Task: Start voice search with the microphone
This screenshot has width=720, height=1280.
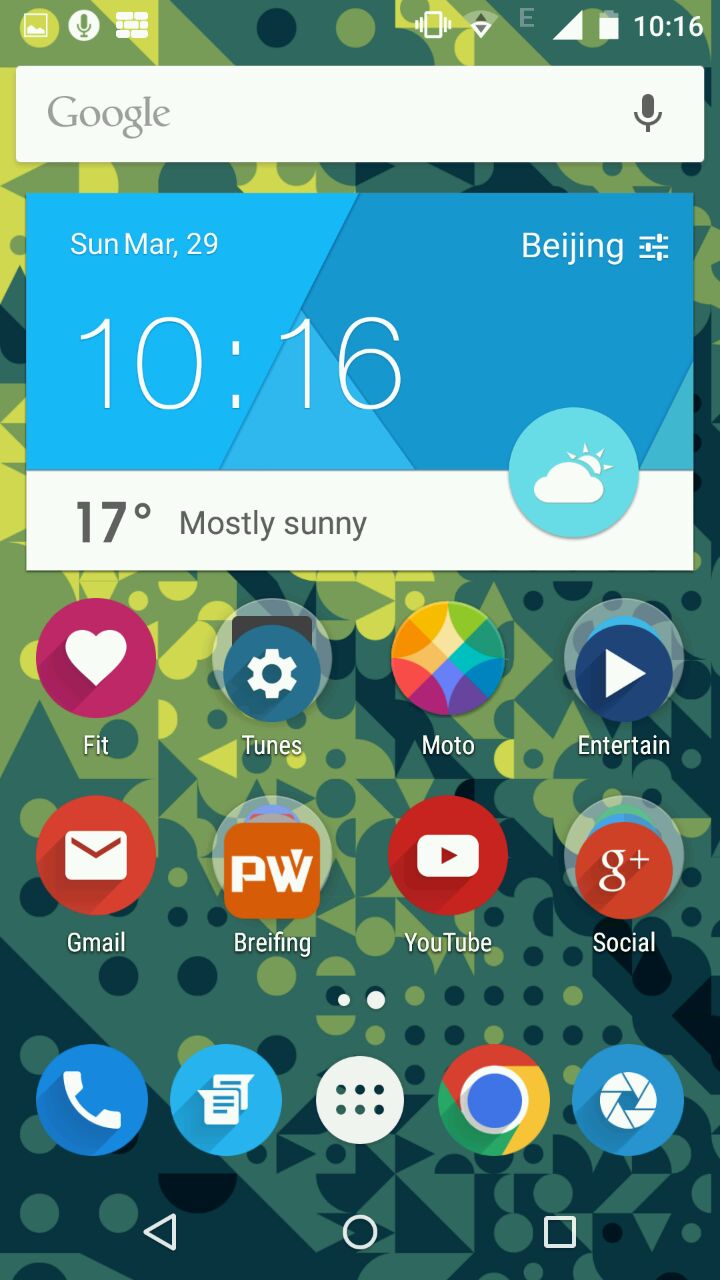Action: [648, 114]
